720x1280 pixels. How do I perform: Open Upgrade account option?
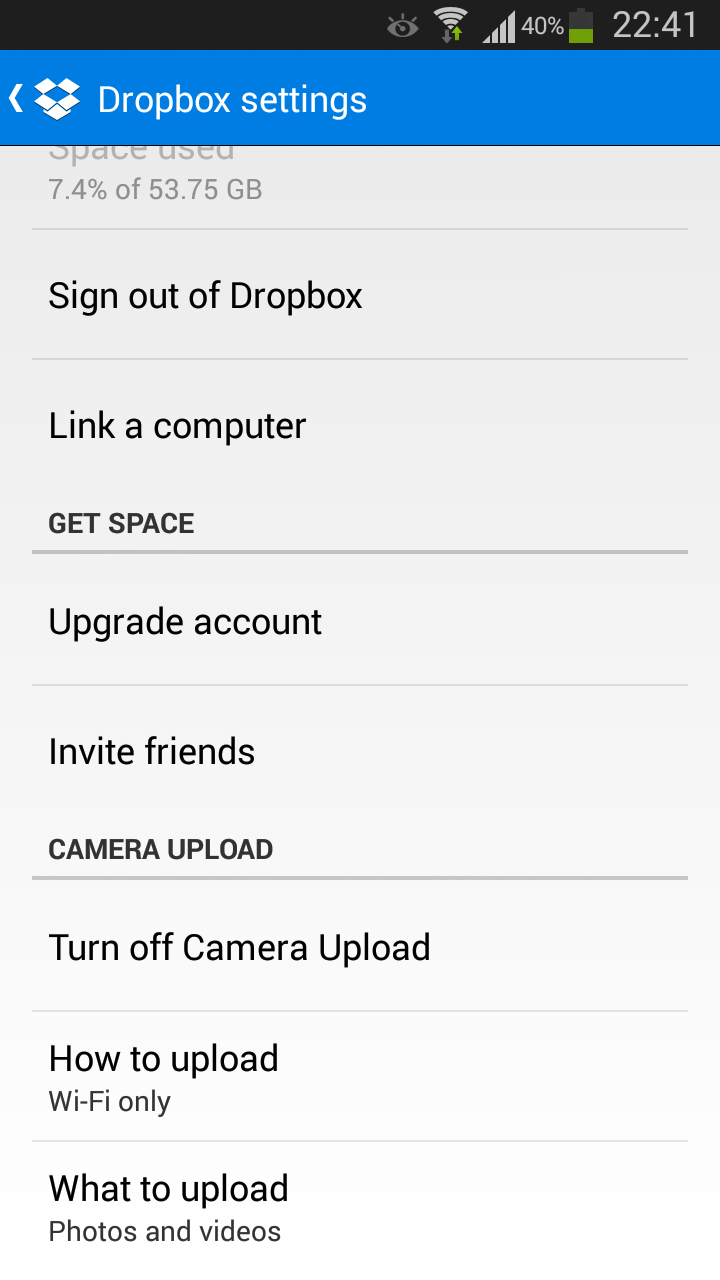360,621
